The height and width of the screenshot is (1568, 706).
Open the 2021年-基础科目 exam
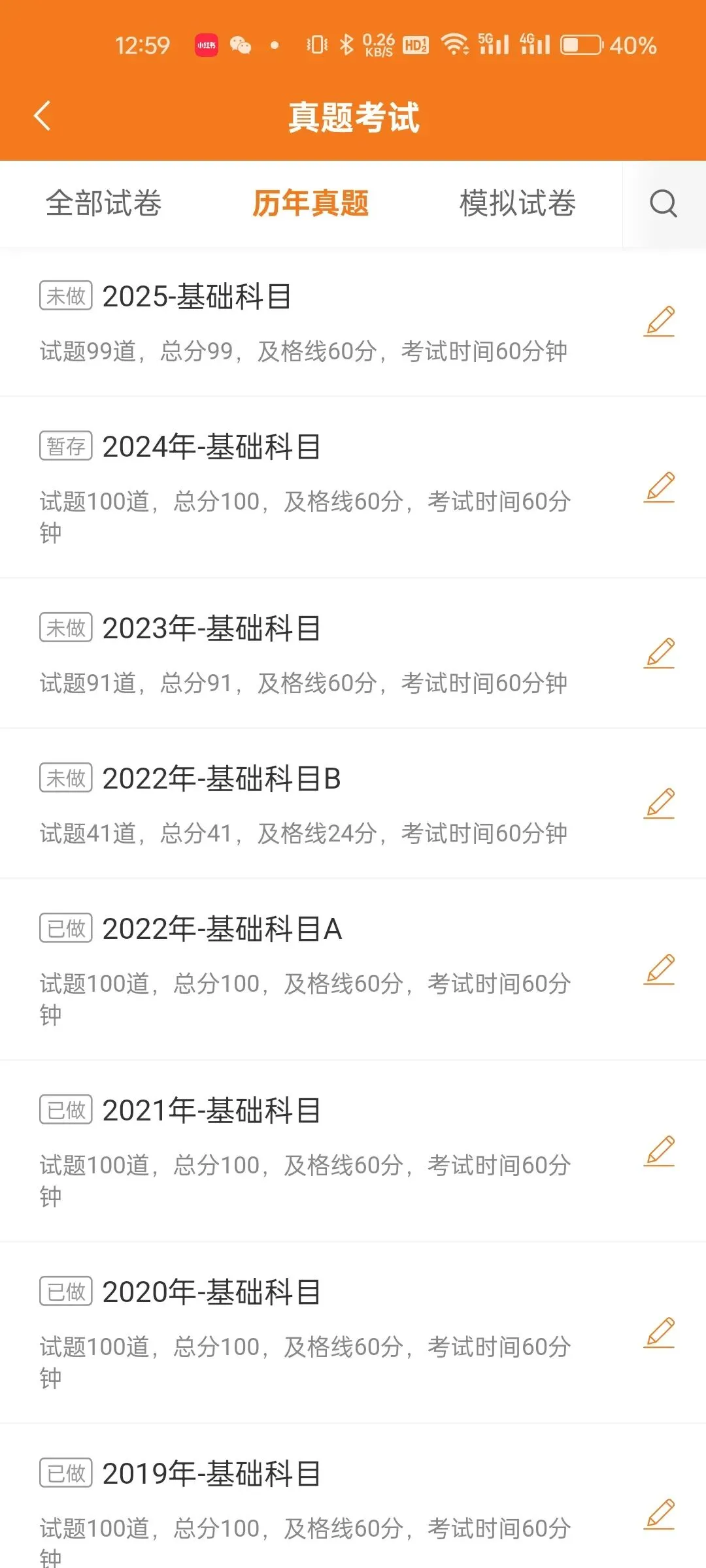coord(659,1151)
